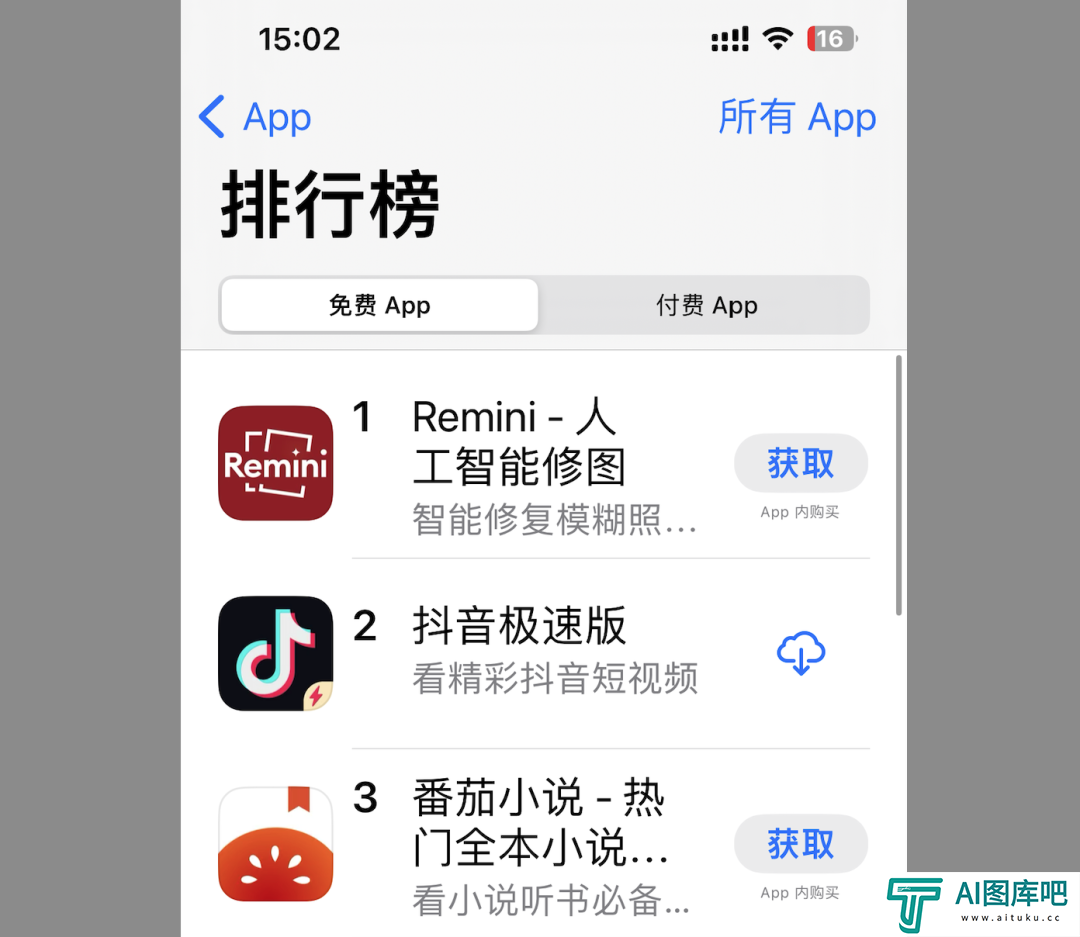Open the 抖音极速版 app listing
Image resolution: width=1080 pixels, height=937 pixels.
tap(519, 650)
